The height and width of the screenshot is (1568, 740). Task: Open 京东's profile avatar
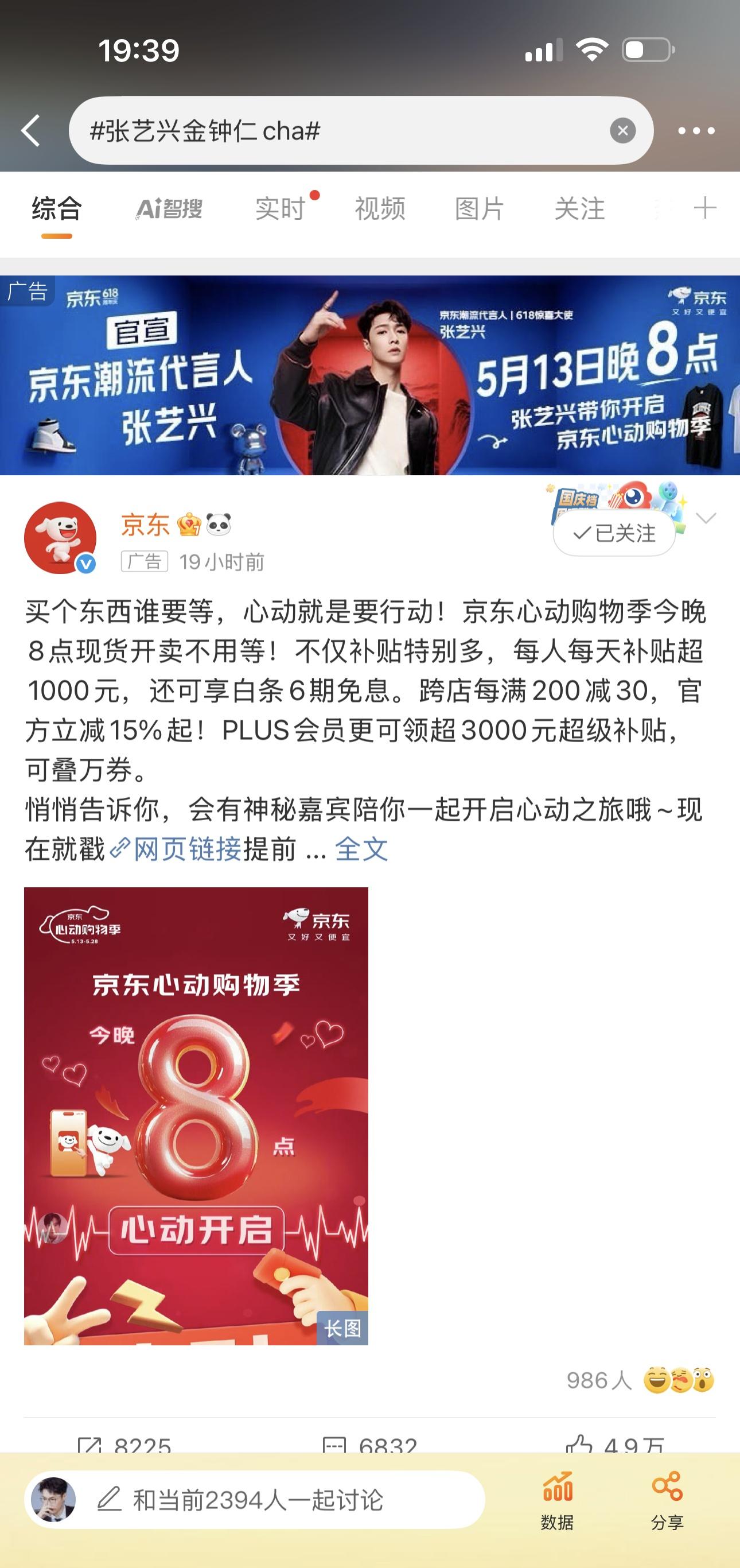60,537
